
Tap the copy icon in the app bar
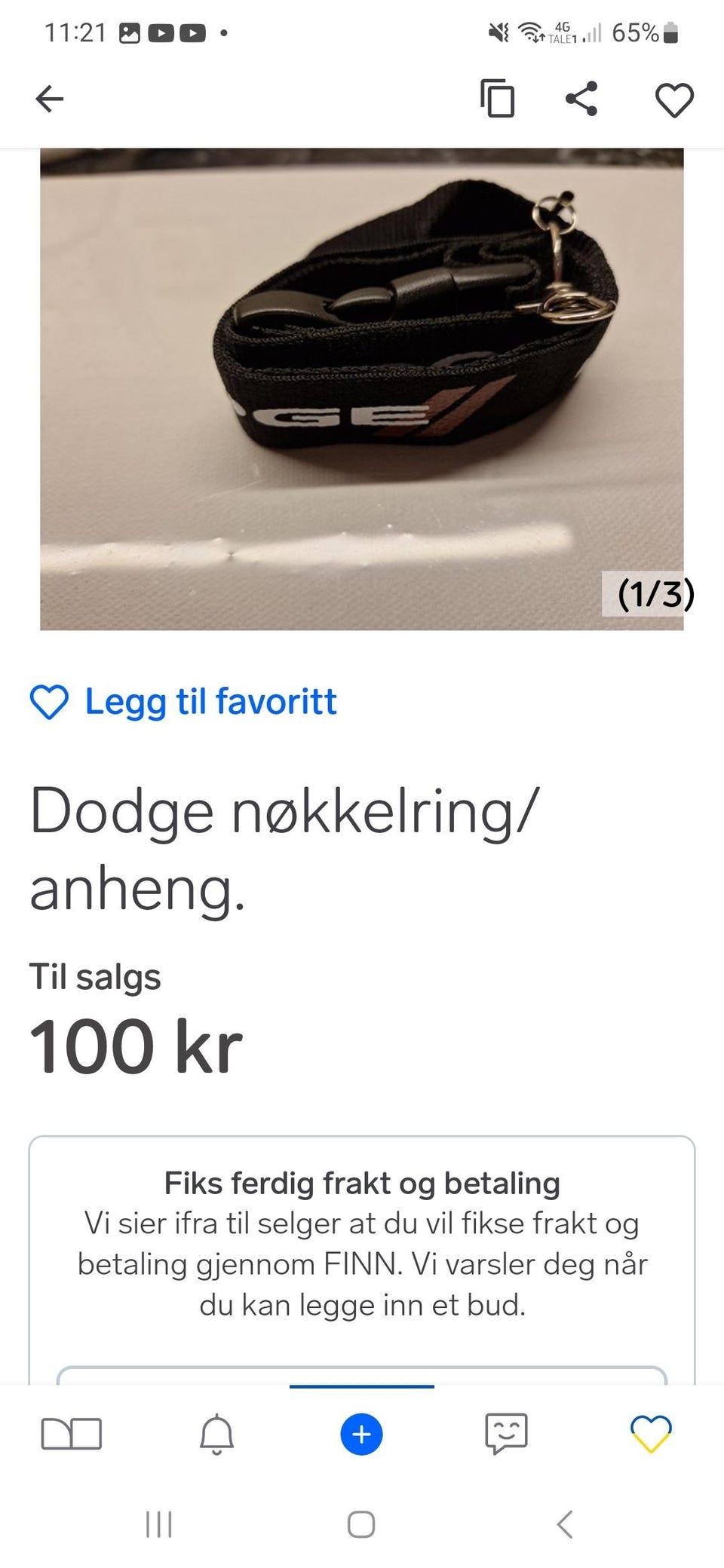(x=498, y=99)
